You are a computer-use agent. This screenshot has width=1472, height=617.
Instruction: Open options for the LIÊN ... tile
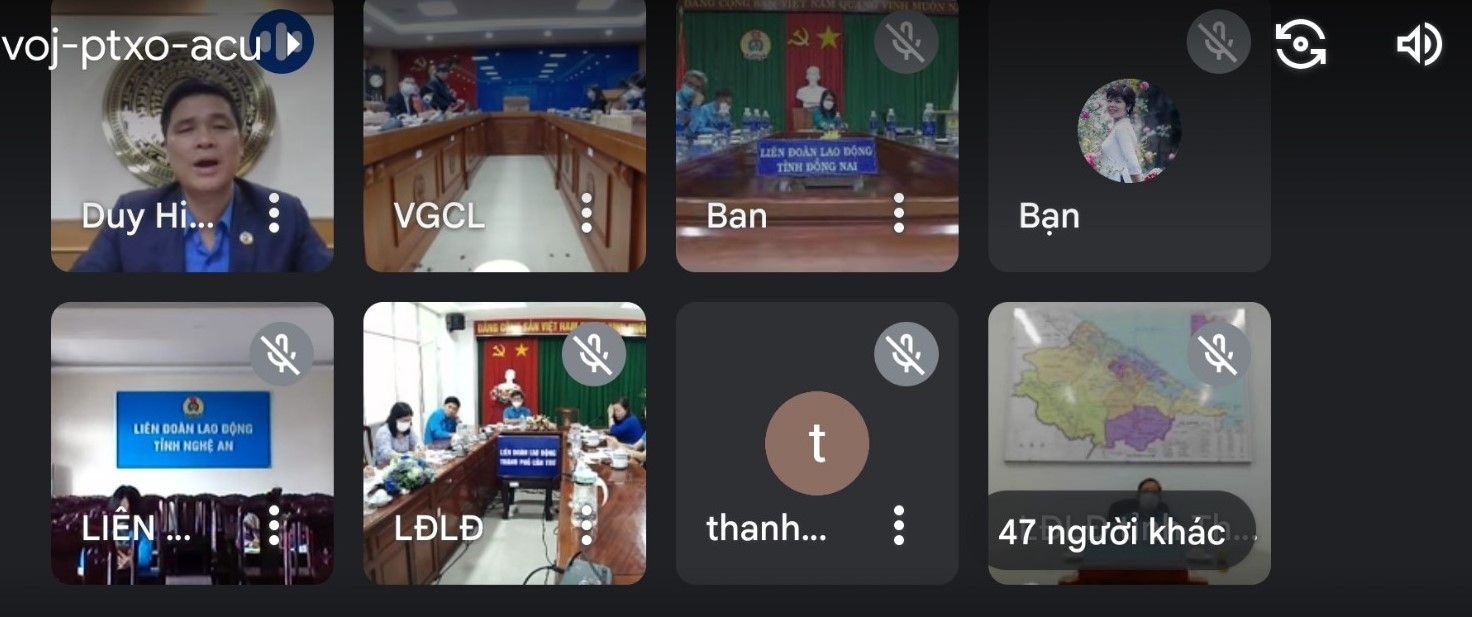[x=274, y=526]
